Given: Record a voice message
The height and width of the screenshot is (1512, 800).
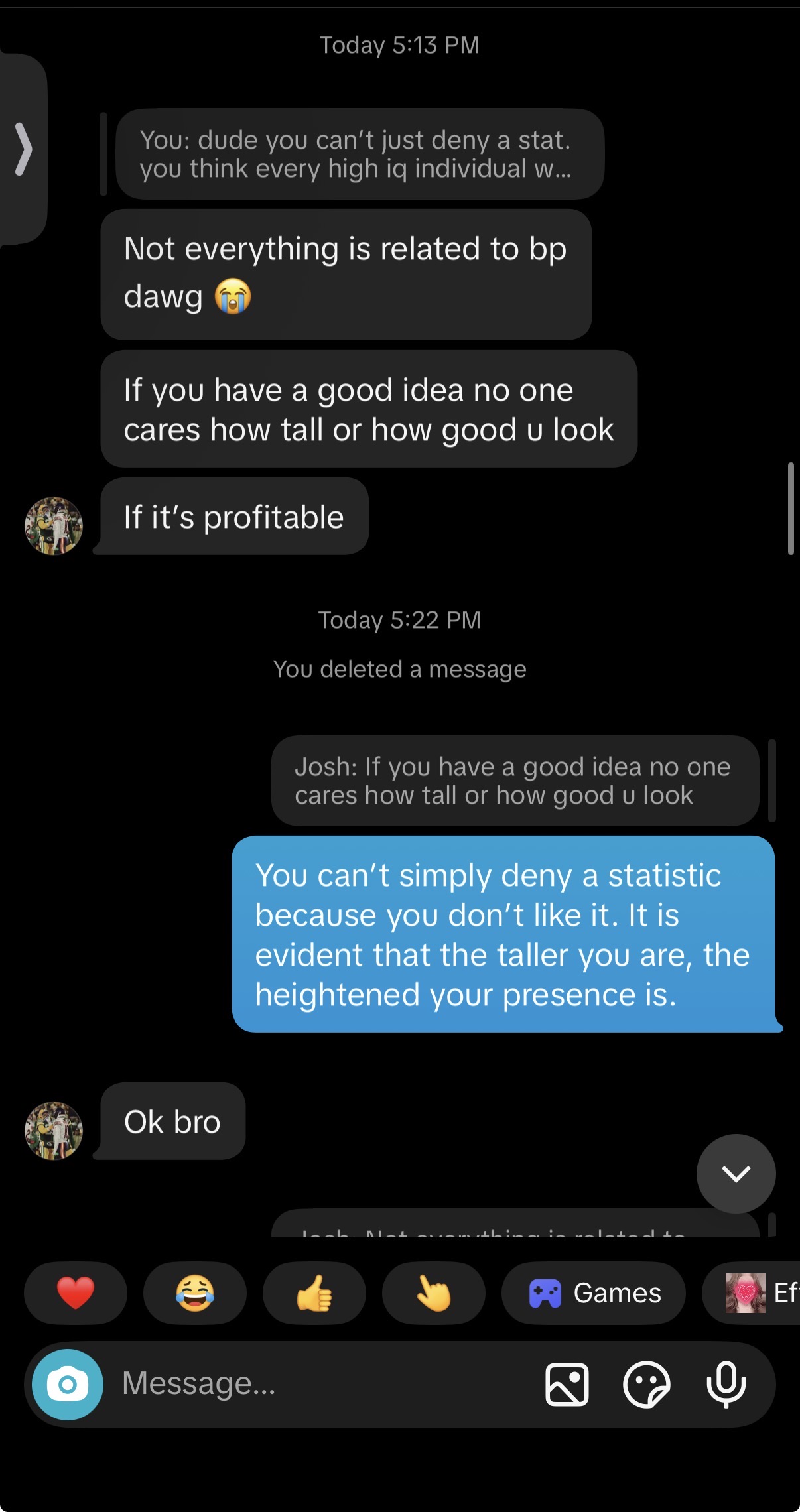Looking at the screenshot, I should [x=726, y=1384].
